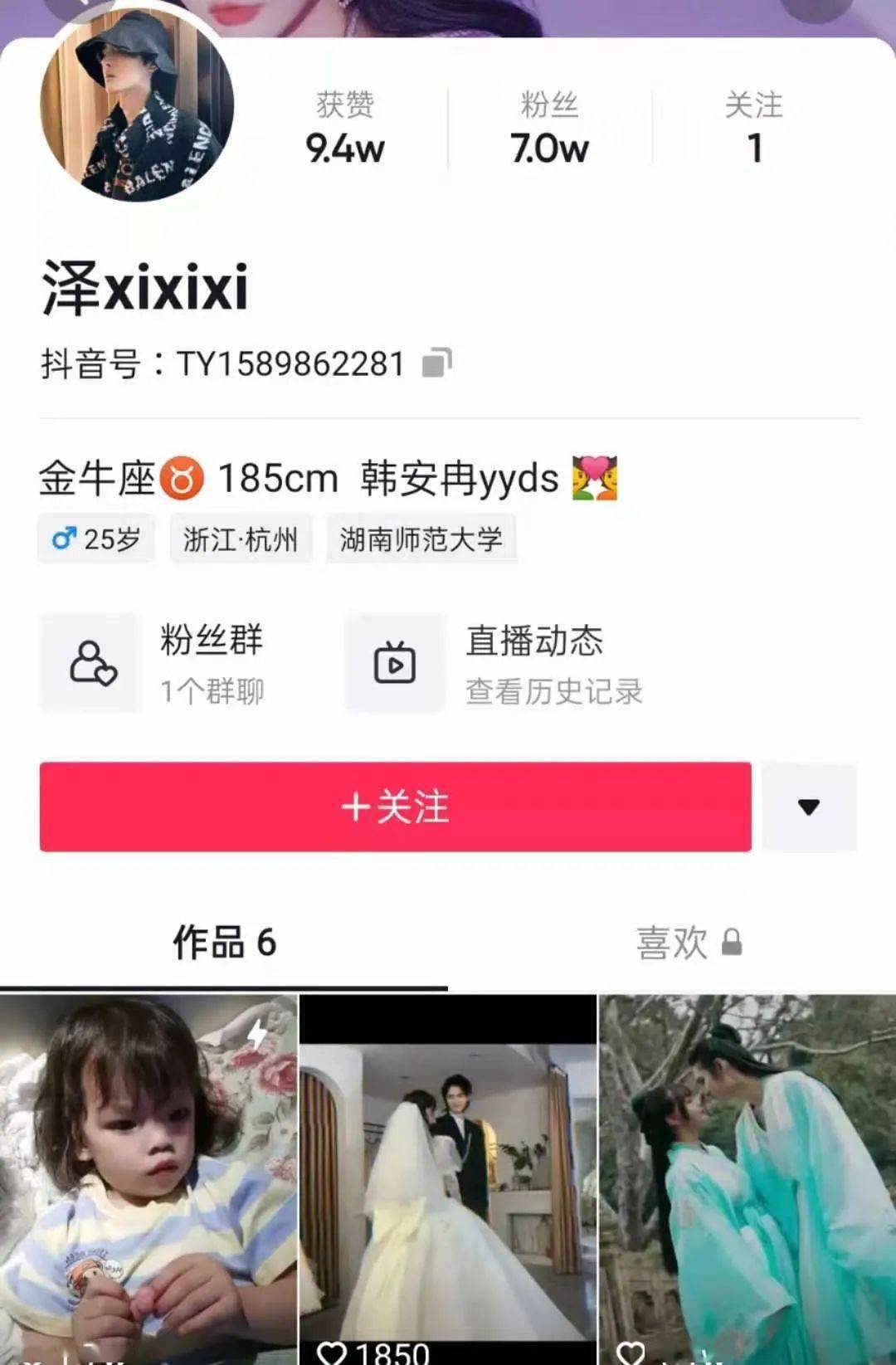Screen dimensions: 896x1365
Task: View the 获赞 9.4w likes count
Action: [345, 129]
